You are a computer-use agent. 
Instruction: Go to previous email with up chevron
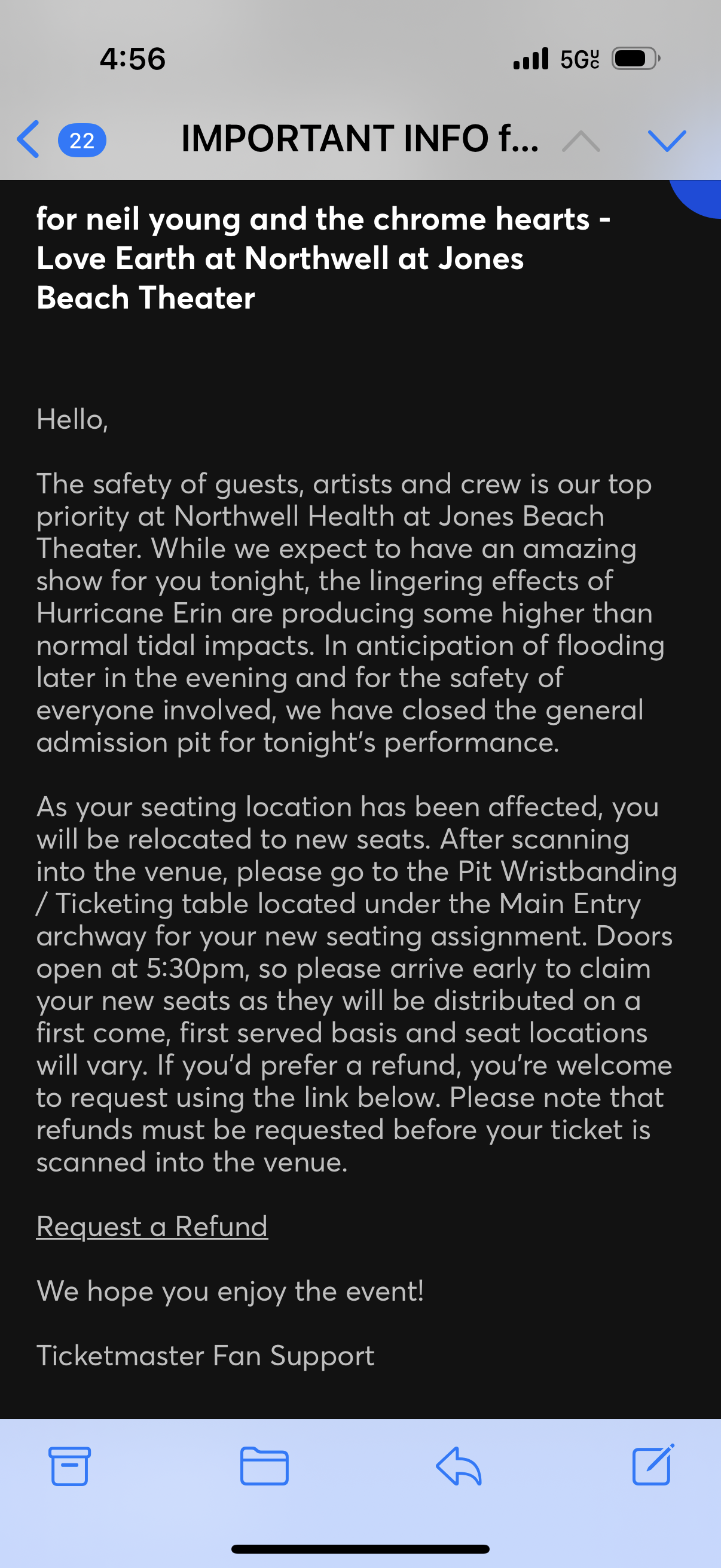pyautogui.click(x=581, y=141)
